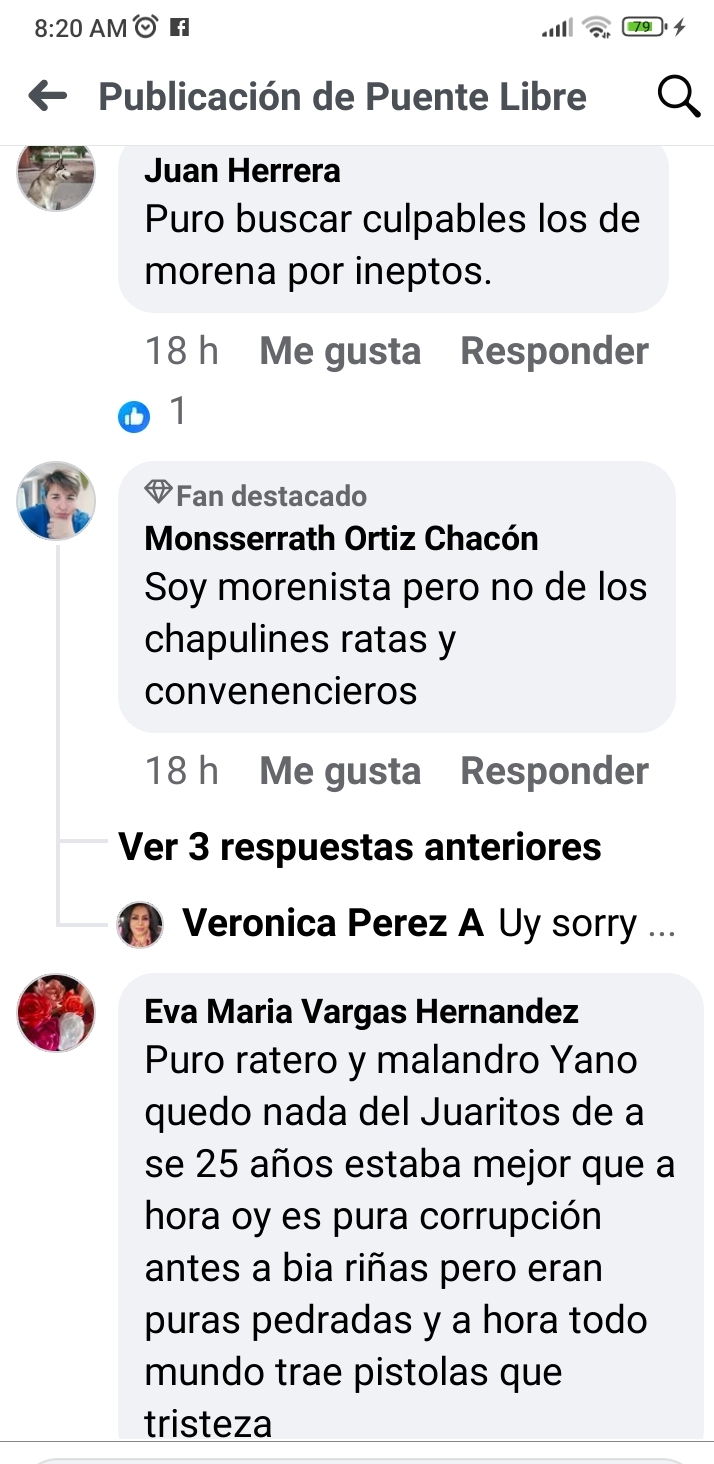Screen dimensions: 714x1464
Task: Tap Eva Maria Vargas Hernandez's avatar
Action: click(56, 1013)
